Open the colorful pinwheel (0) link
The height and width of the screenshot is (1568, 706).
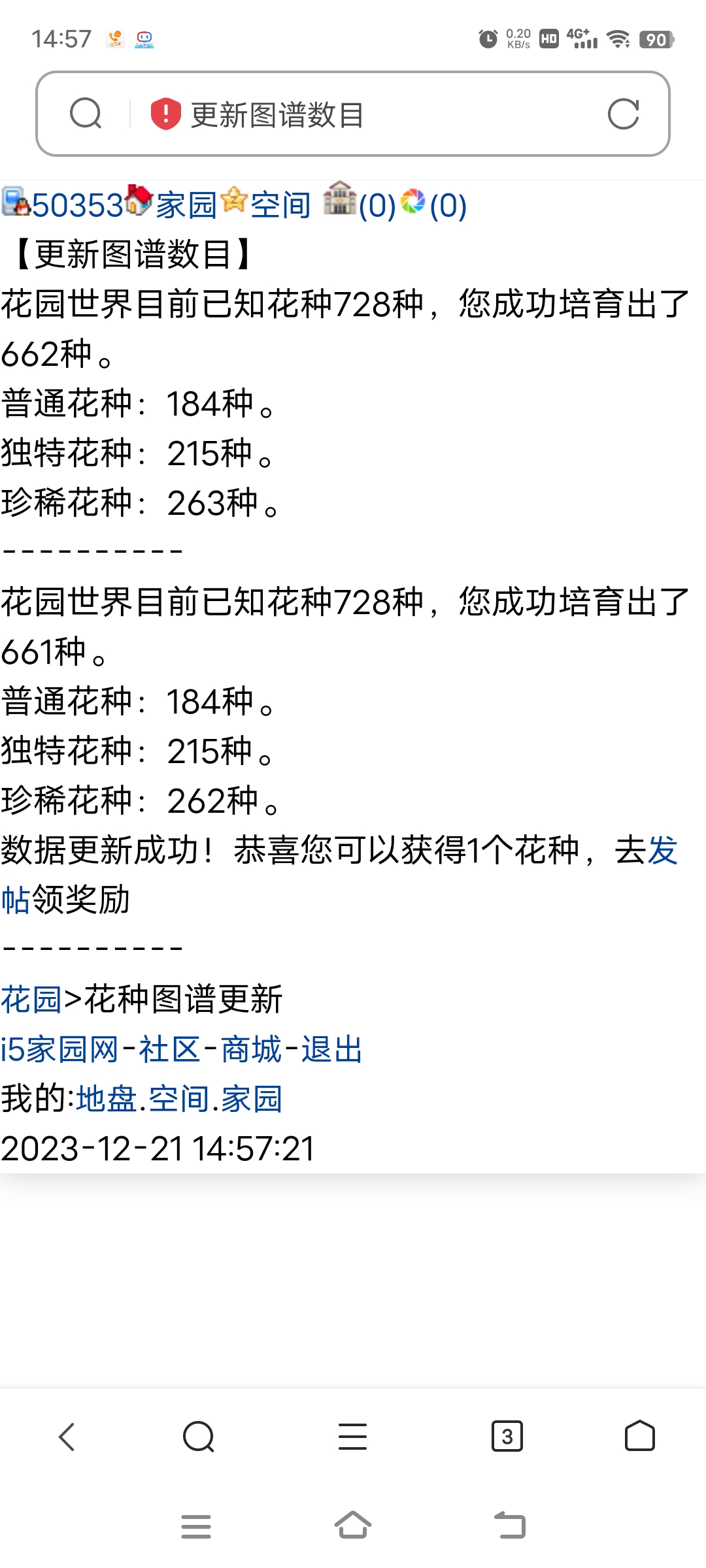(x=448, y=206)
